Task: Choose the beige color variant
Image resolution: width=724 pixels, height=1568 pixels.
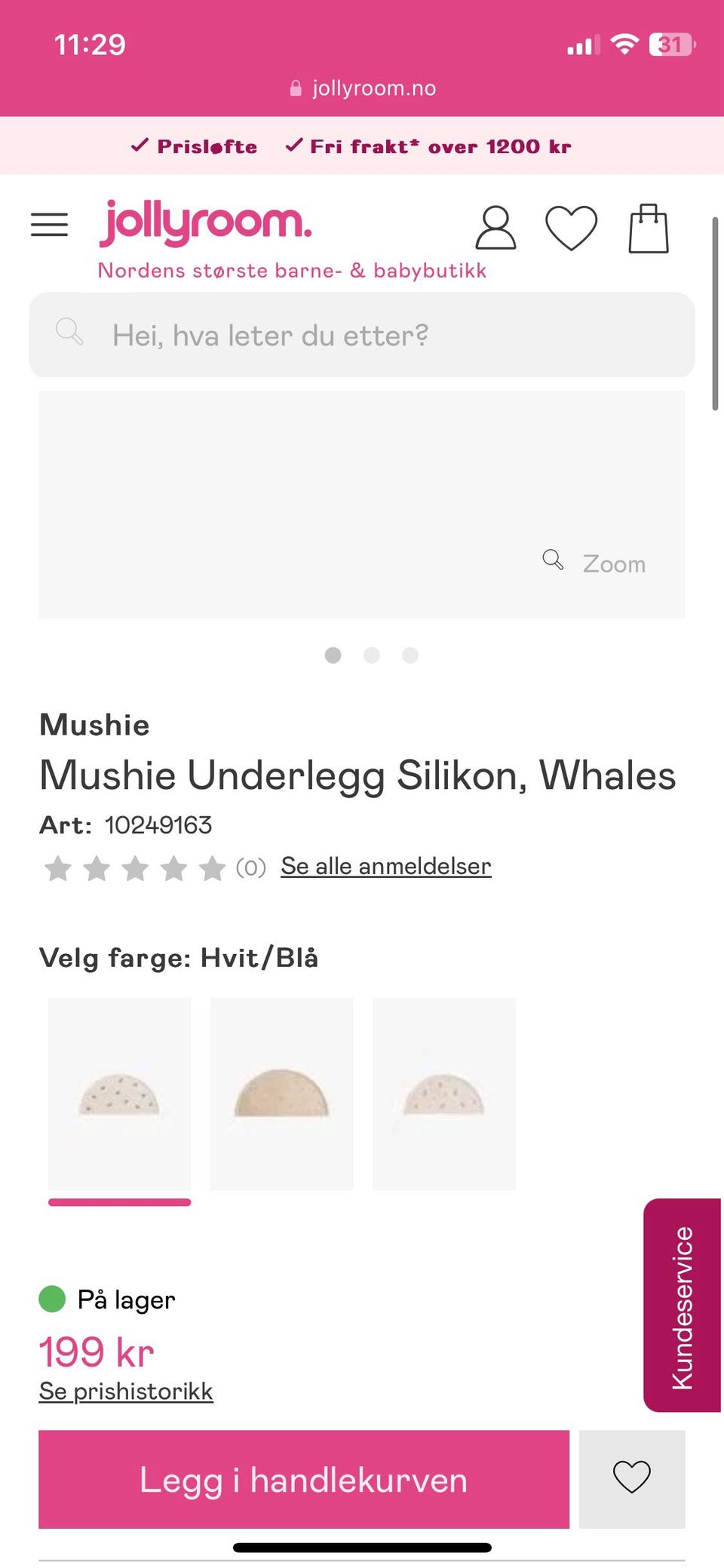Action: pyautogui.click(x=281, y=1094)
